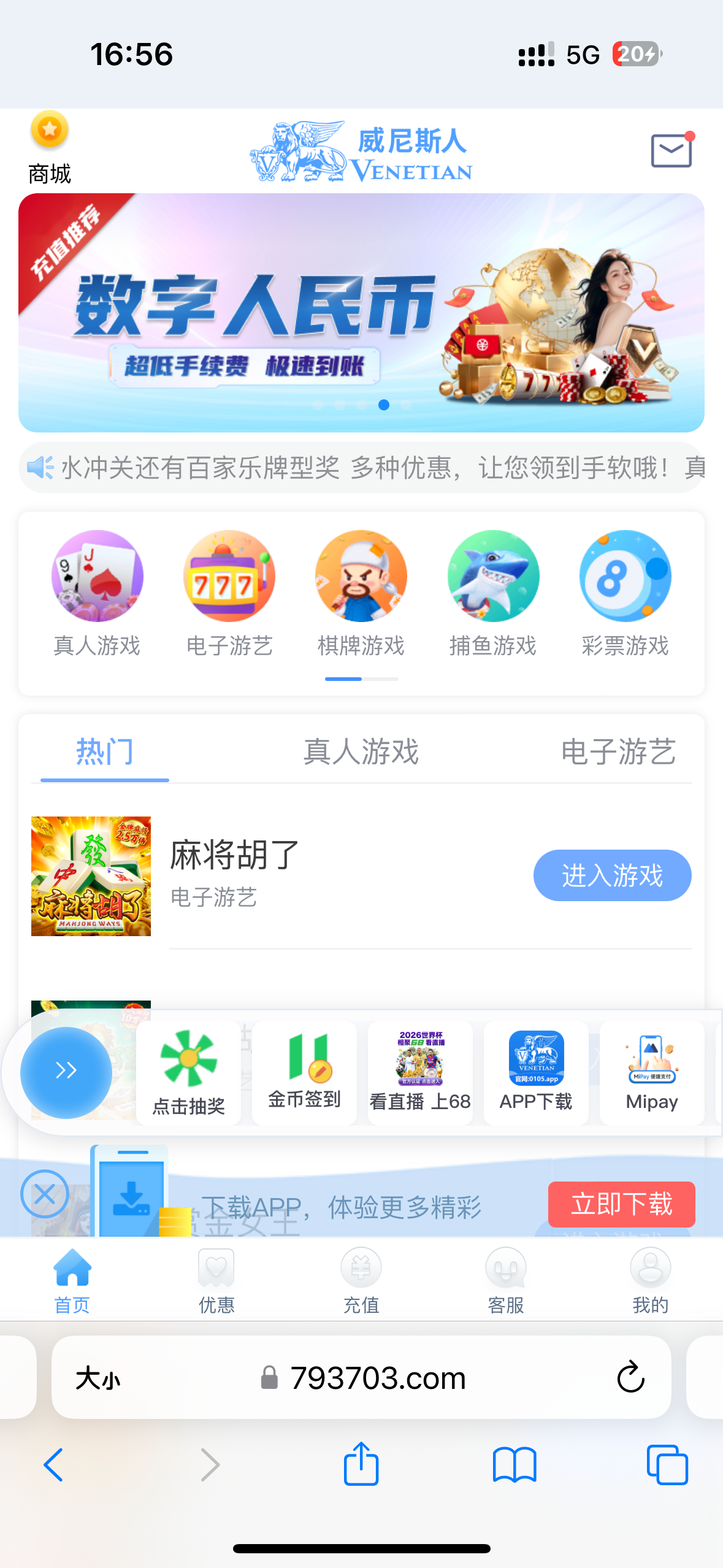Tap 立即下载 to download the app
The height and width of the screenshot is (1568, 723).
click(621, 1204)
